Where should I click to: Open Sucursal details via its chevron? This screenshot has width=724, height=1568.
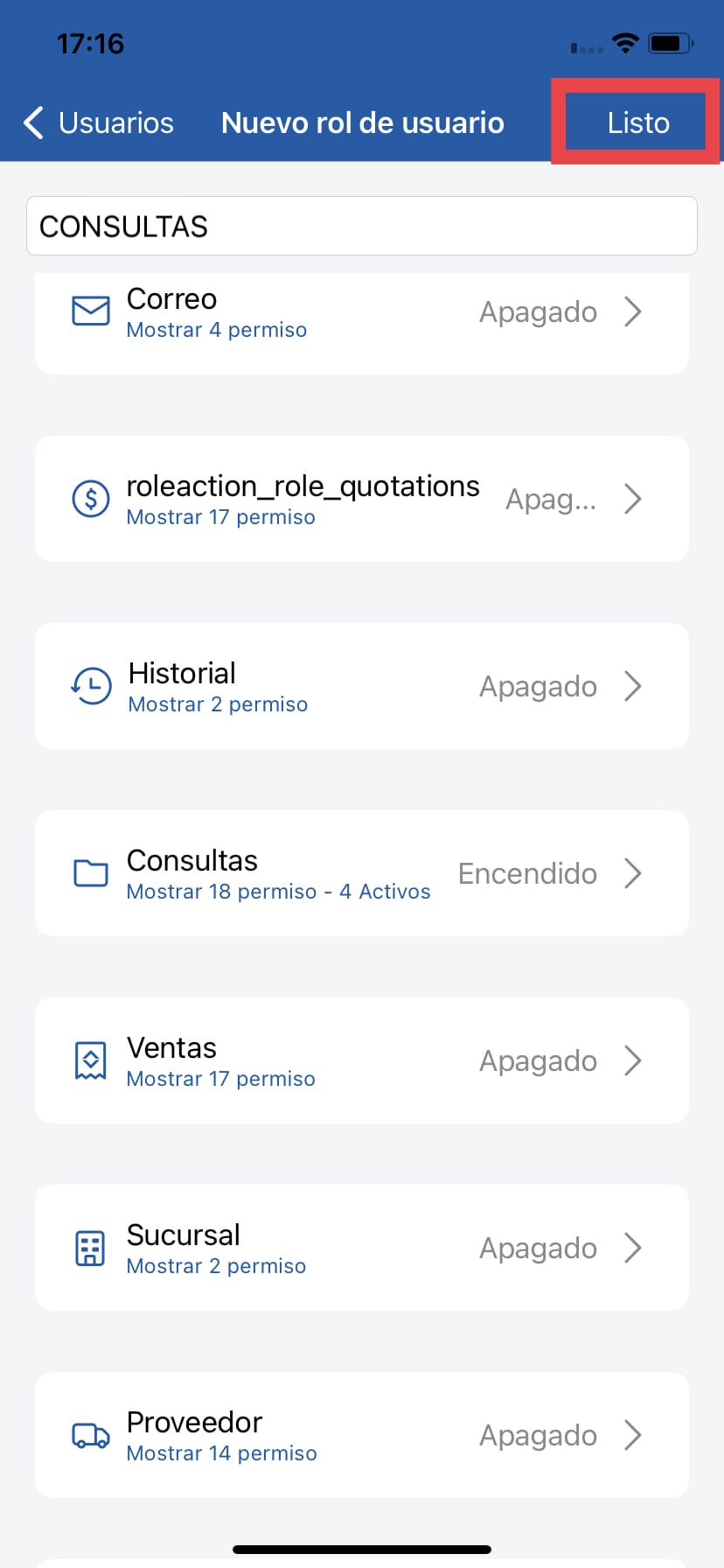point(633,1248)
